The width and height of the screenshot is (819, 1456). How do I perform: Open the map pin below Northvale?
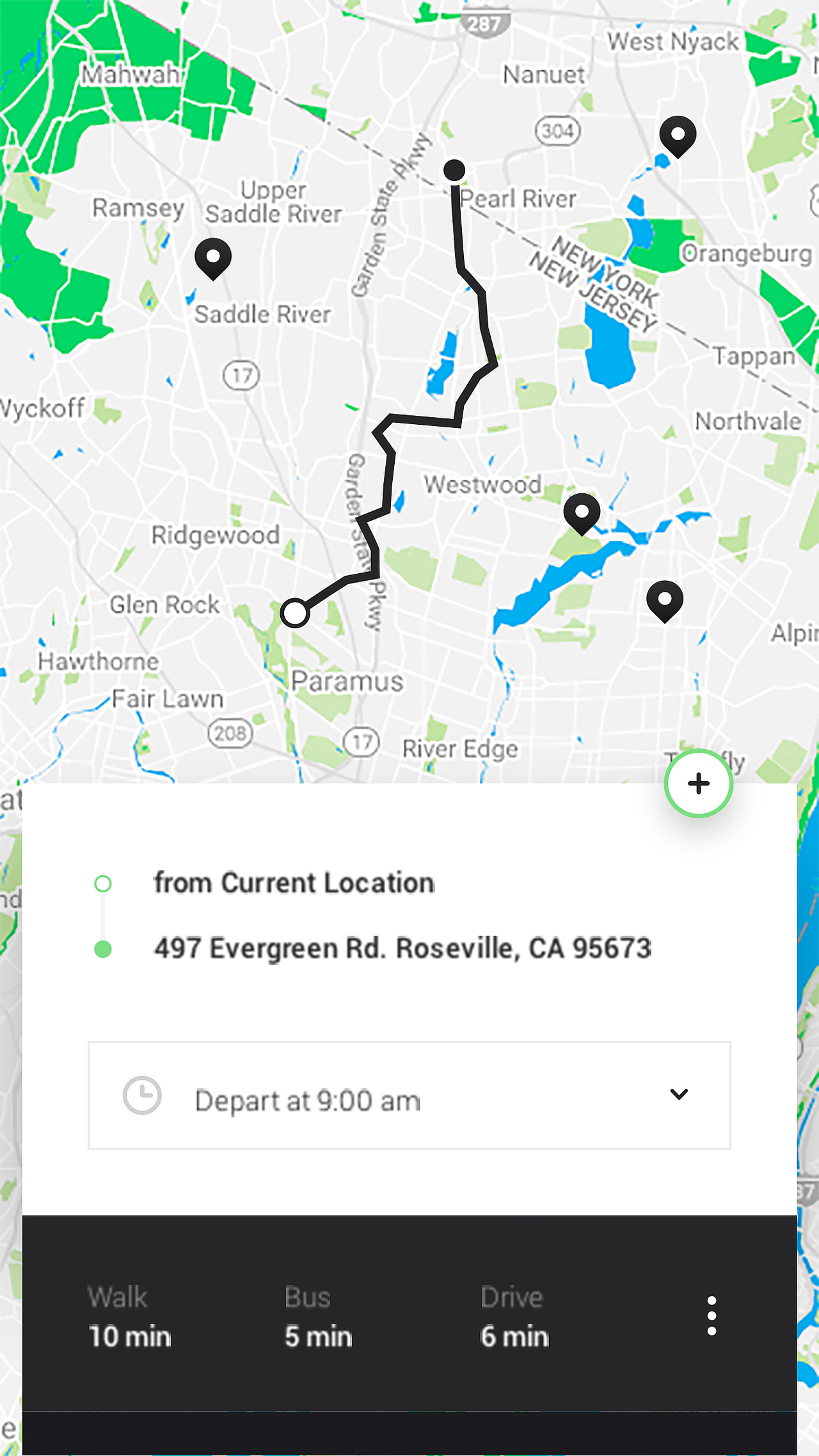coord(665,600)
